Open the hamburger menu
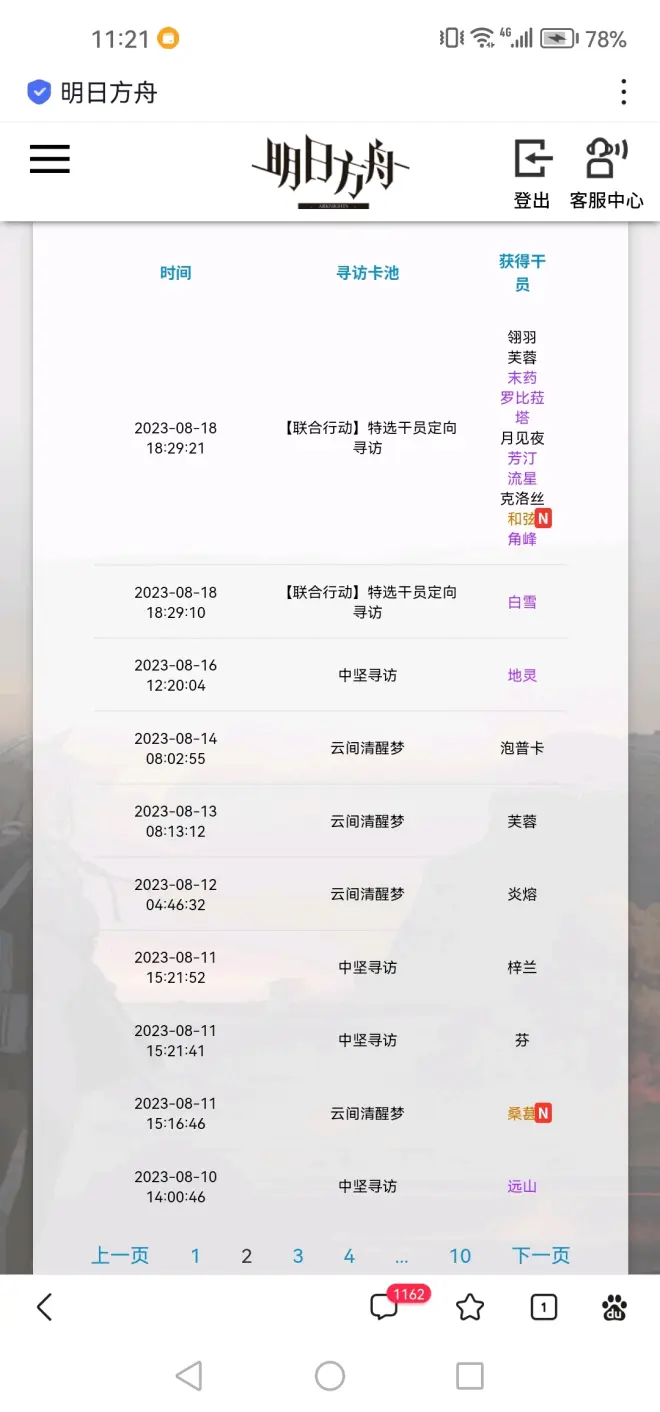 tap(50, 159)
